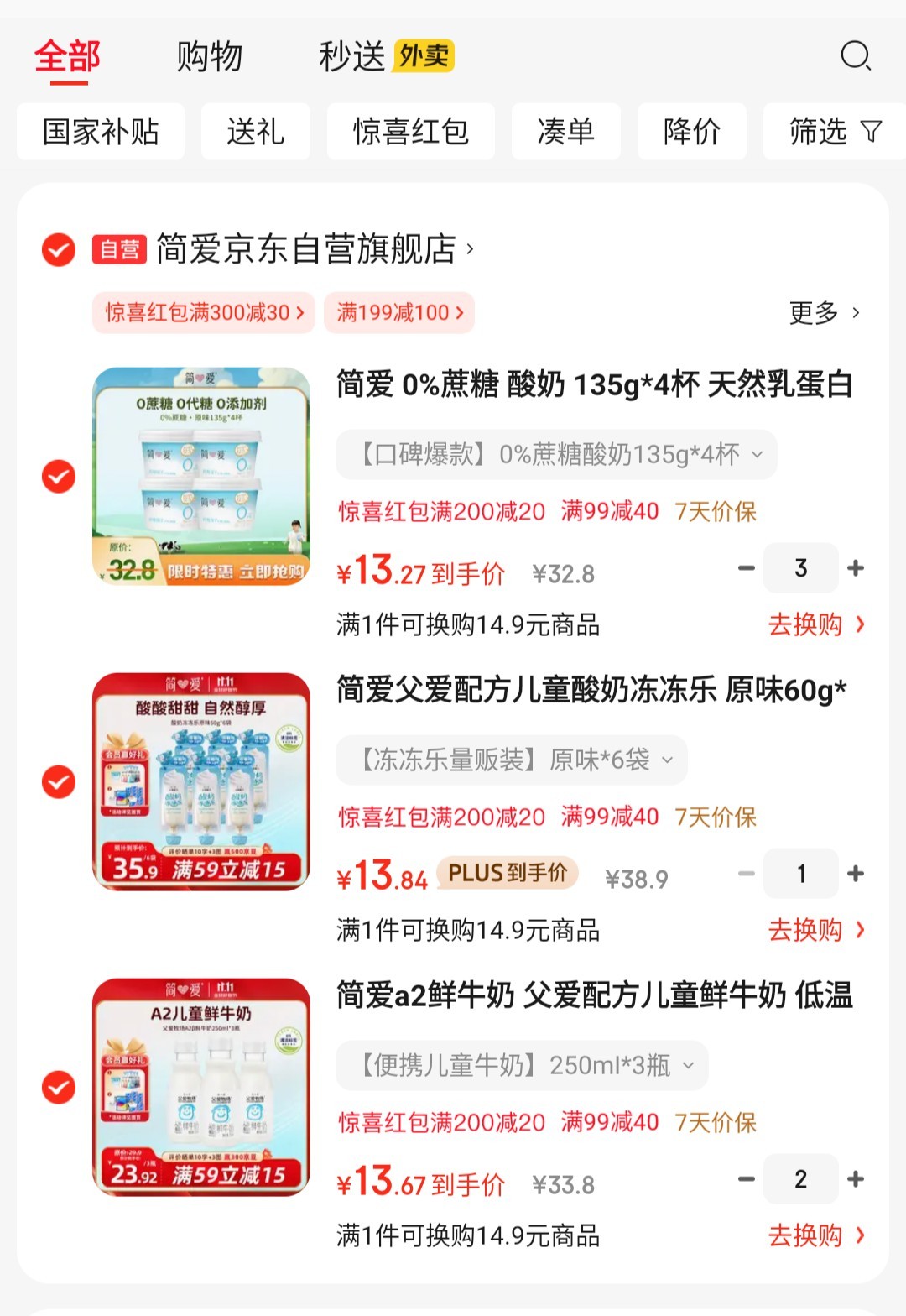Switch to the 购物 tab
Viewport: 906px width, 1316px height.
pos(209,56)
